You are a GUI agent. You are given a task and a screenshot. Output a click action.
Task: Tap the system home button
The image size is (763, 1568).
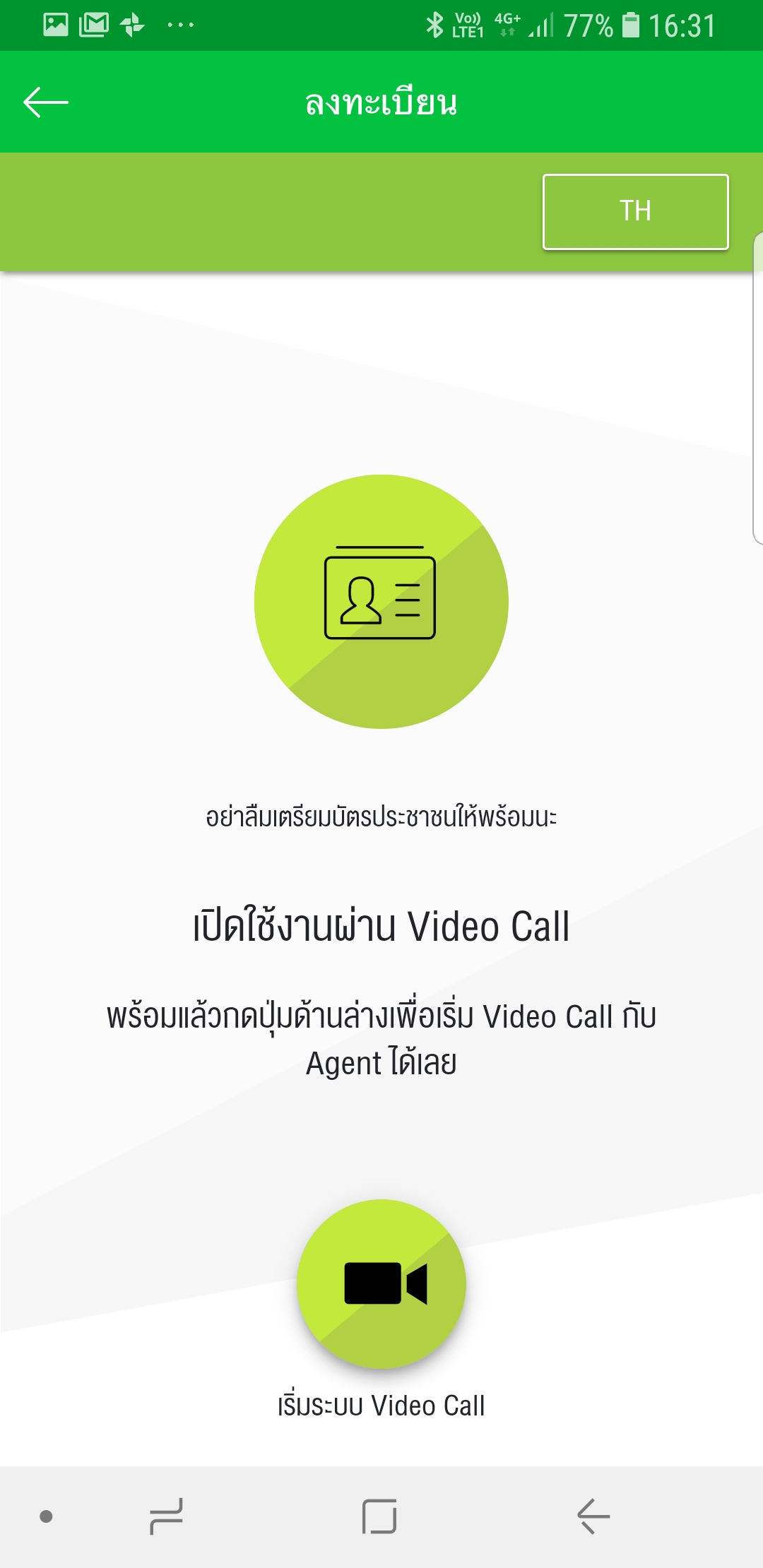click(x=379, y=1516)
